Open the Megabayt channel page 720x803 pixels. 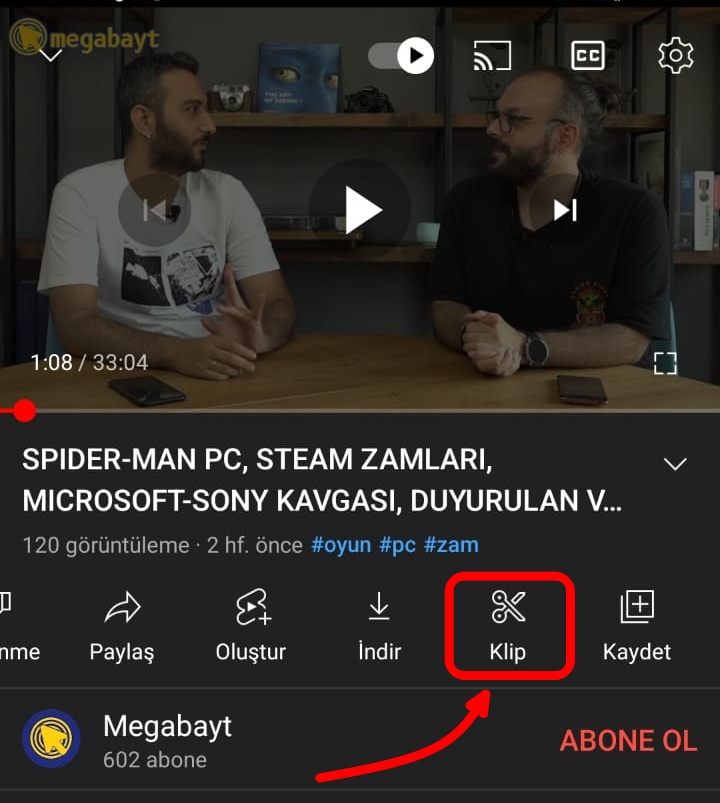[167, 740]
